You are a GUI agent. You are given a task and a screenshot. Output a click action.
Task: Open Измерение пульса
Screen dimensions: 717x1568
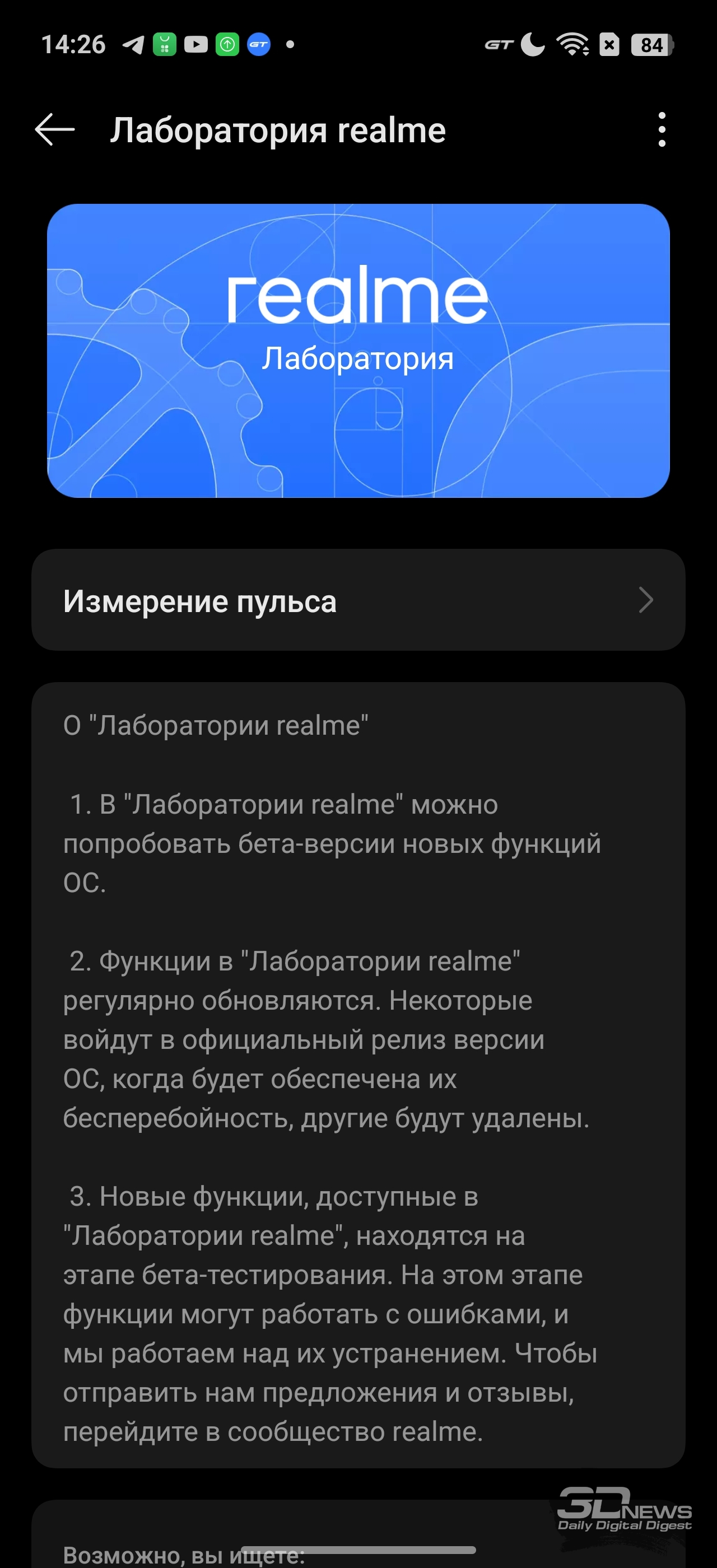(x=358, y=600)
